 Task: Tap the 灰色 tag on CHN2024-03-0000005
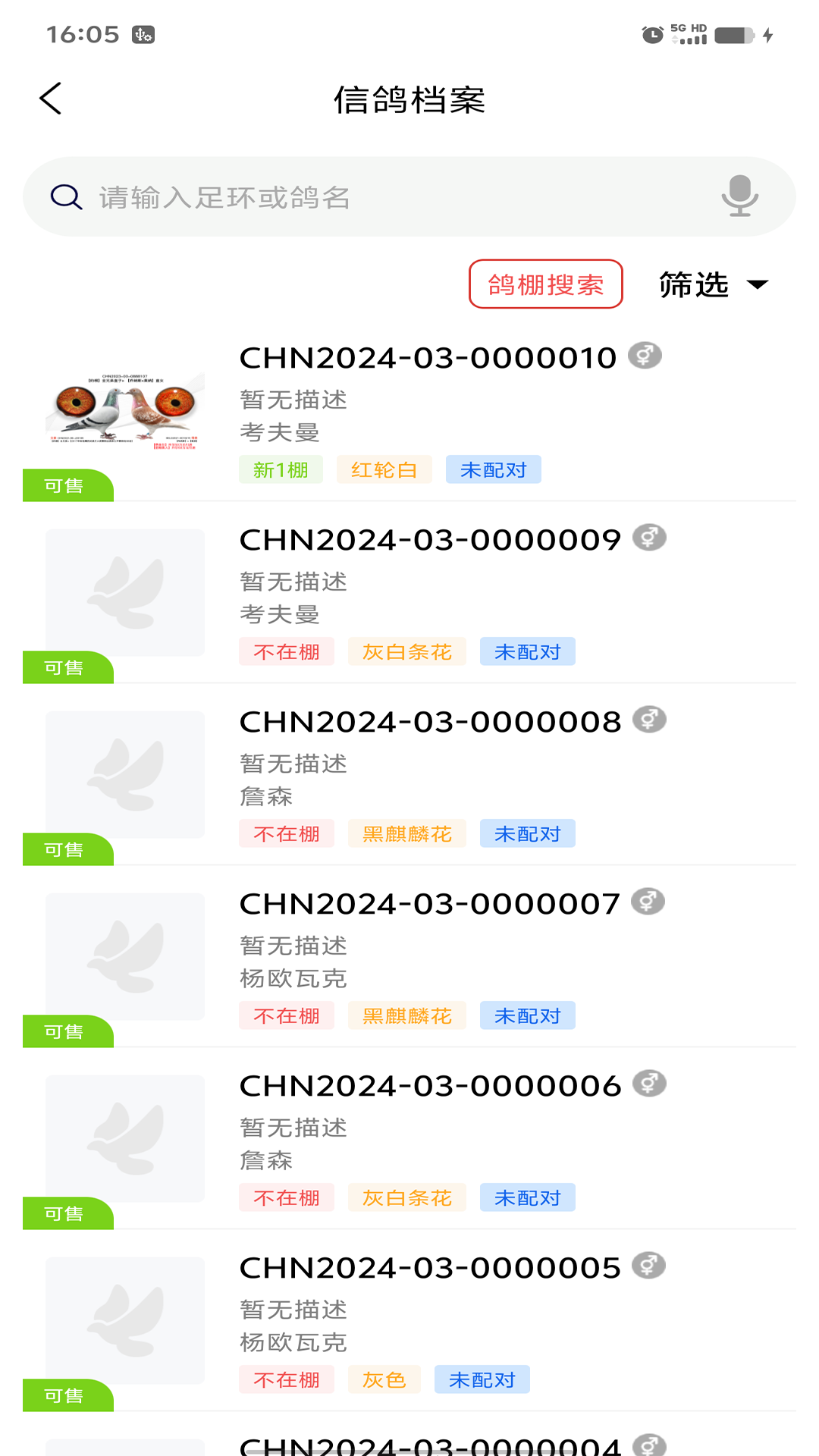384,1379
